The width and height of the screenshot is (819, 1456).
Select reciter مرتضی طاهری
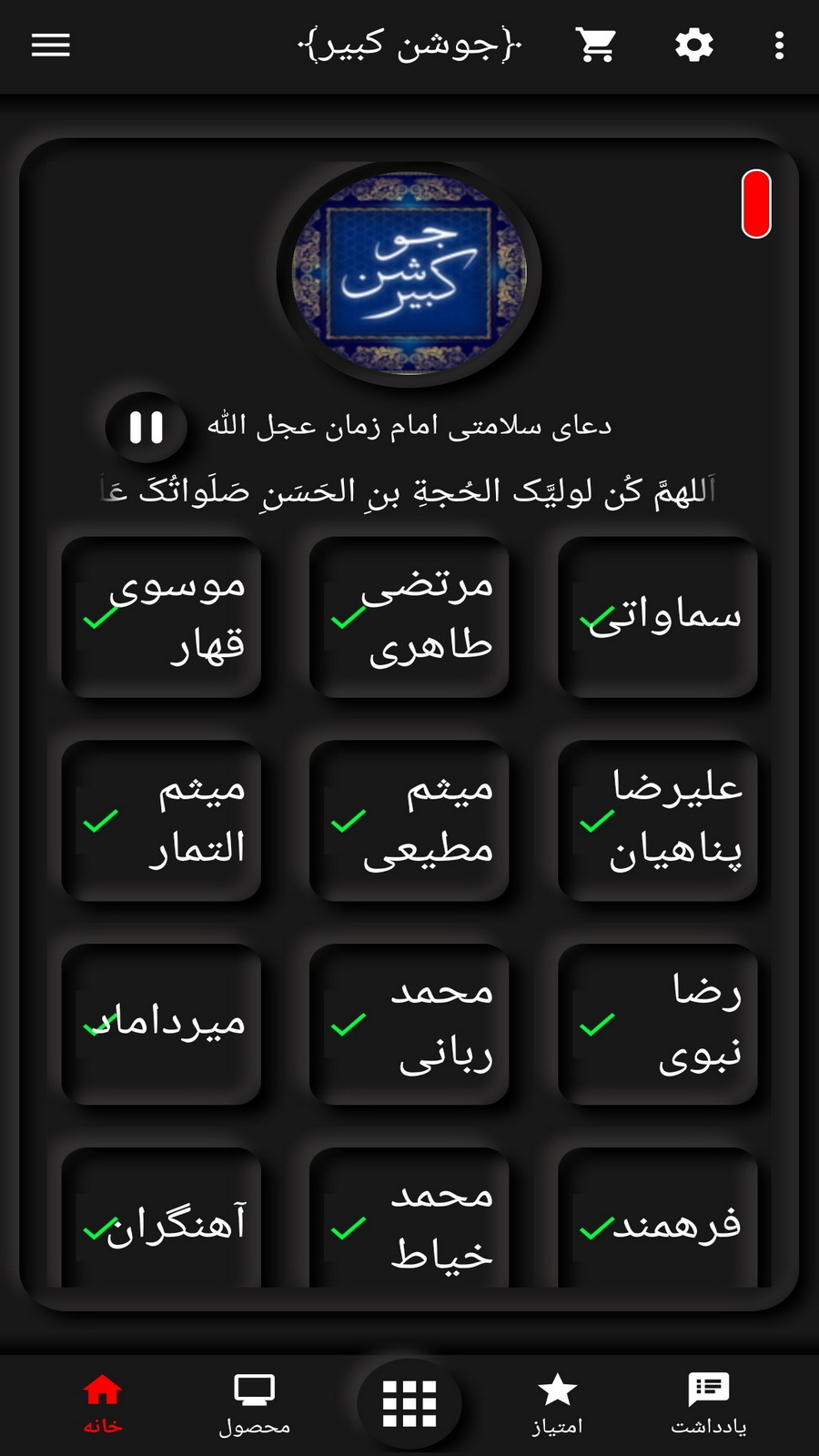coord(409,617)
